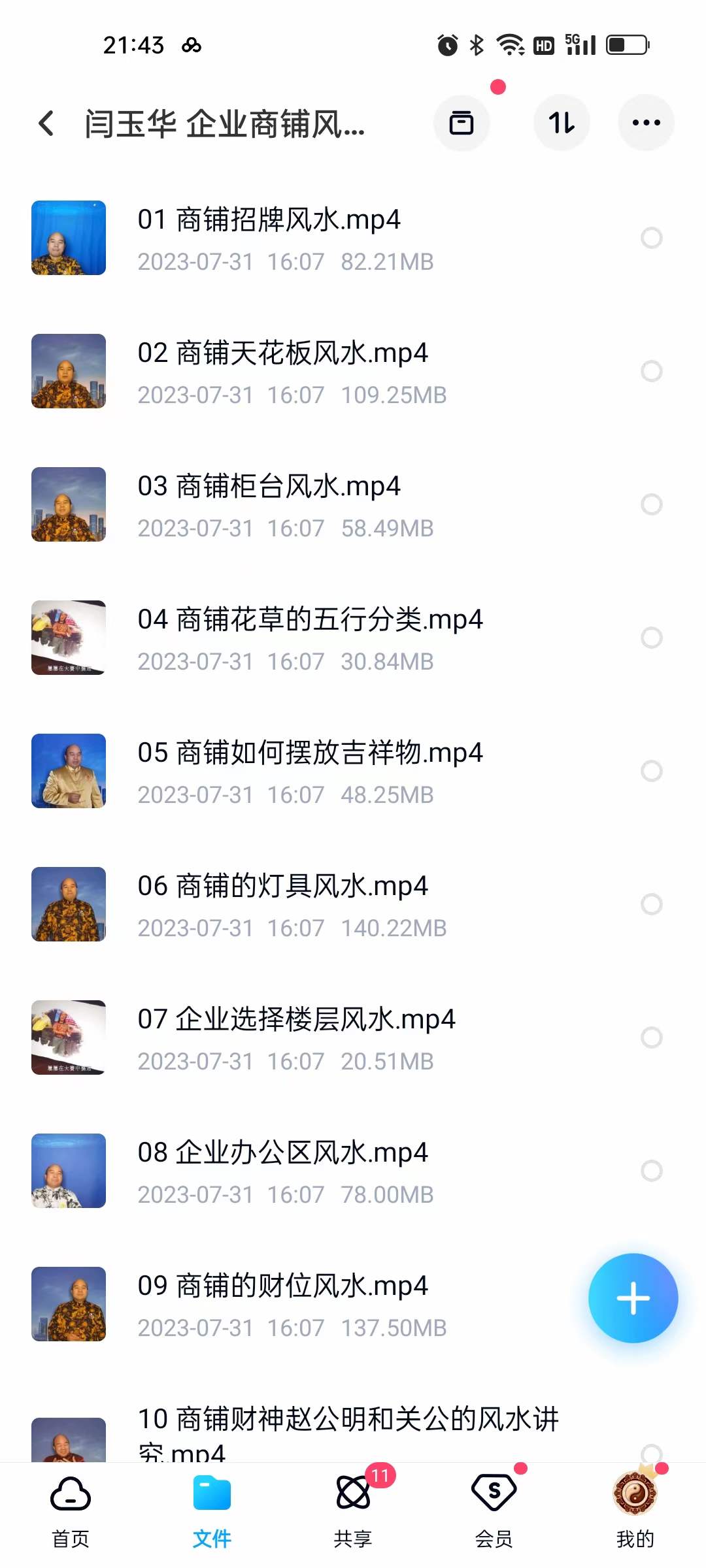This screenshot has width=706, height=1568.
Task: Tap the thumbnail of 02 商铺天花板风水
Action: click(68, 371)
